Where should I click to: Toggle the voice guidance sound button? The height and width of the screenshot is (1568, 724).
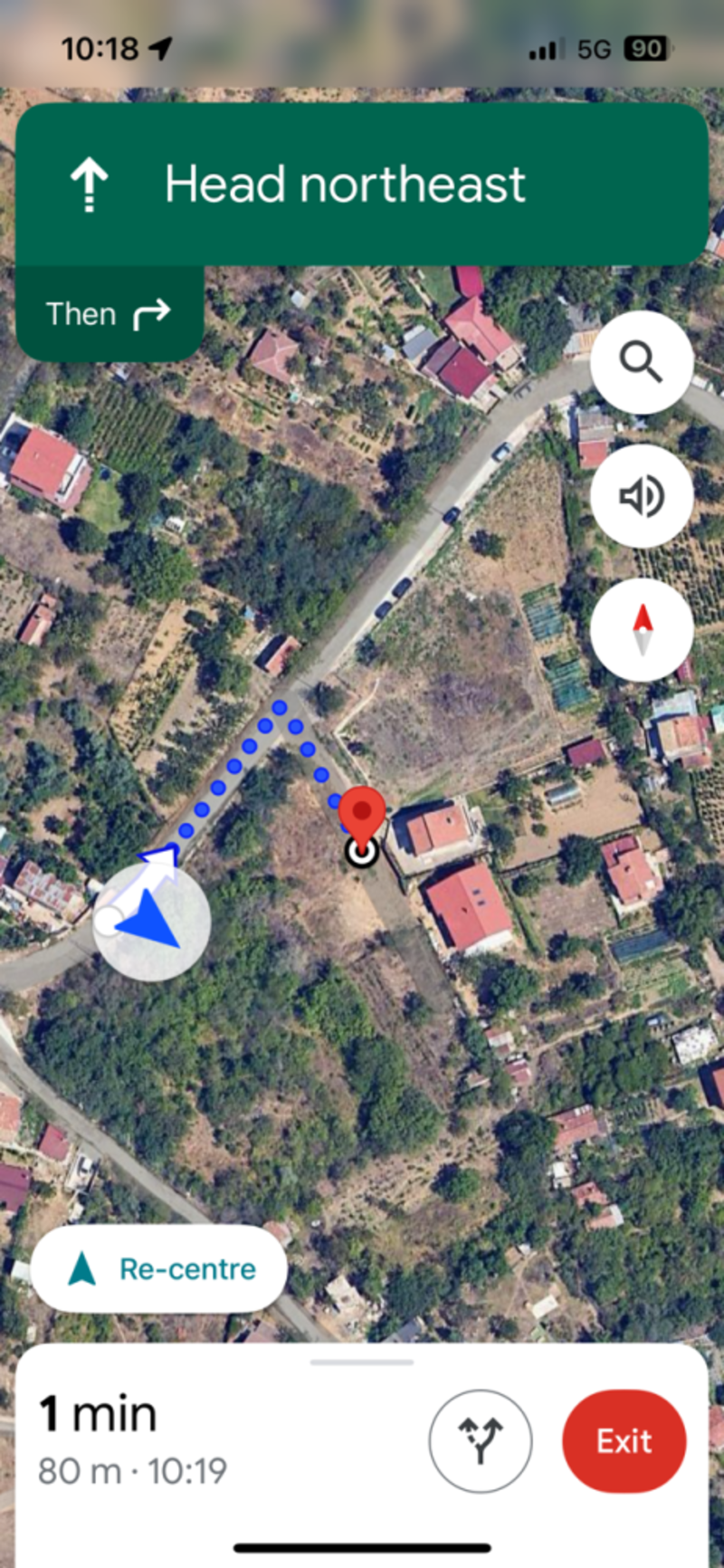pos(642,496)
